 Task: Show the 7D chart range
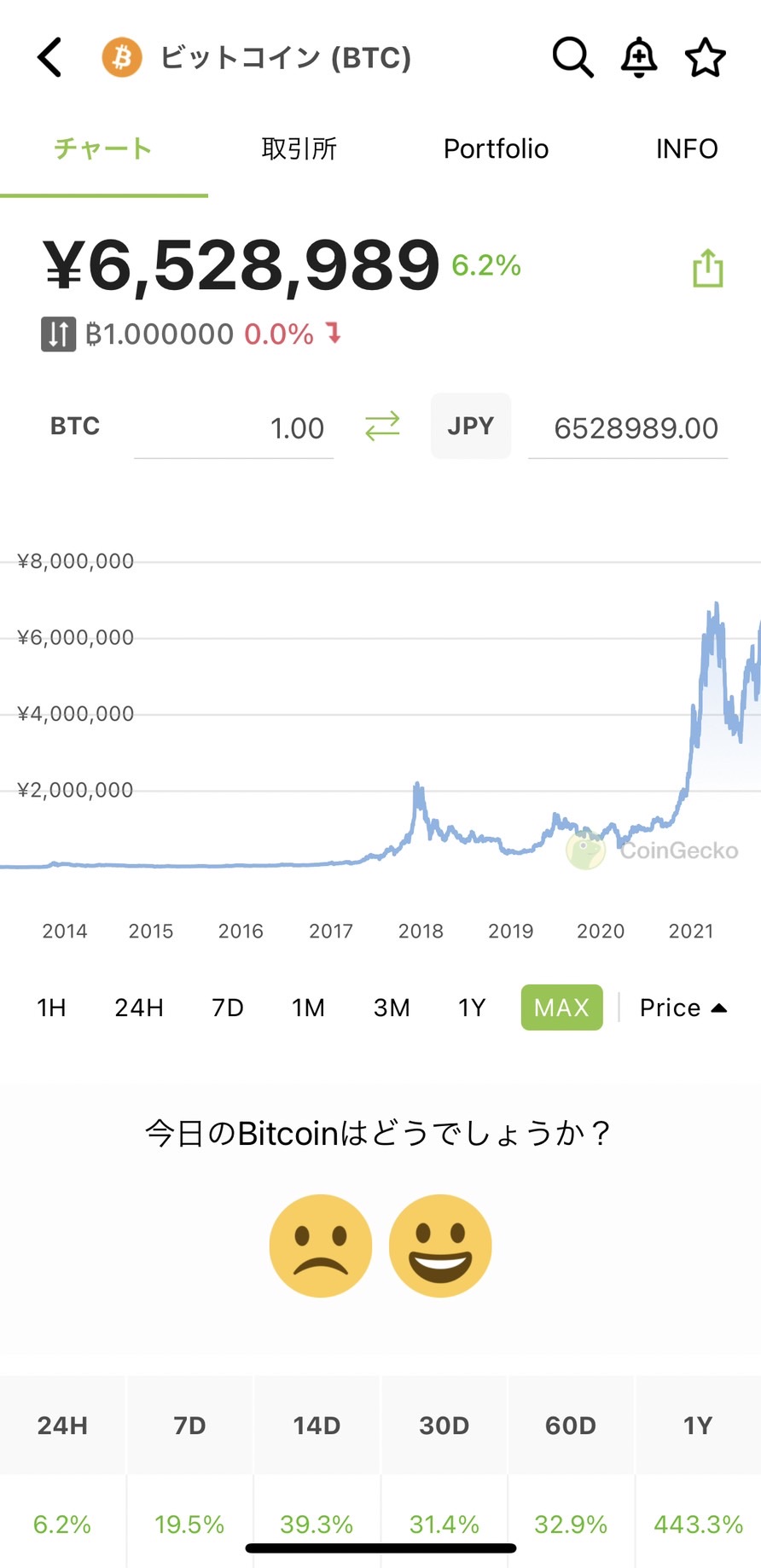point(228,1008)
